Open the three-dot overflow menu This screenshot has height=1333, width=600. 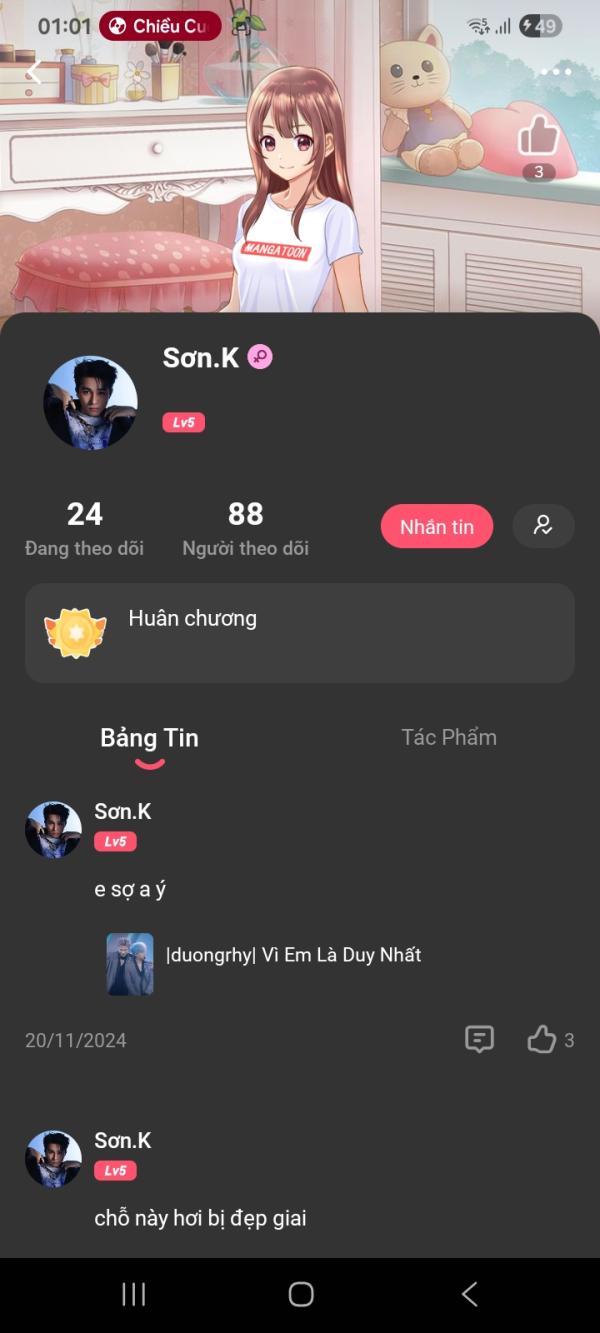[x=556, y=72]
